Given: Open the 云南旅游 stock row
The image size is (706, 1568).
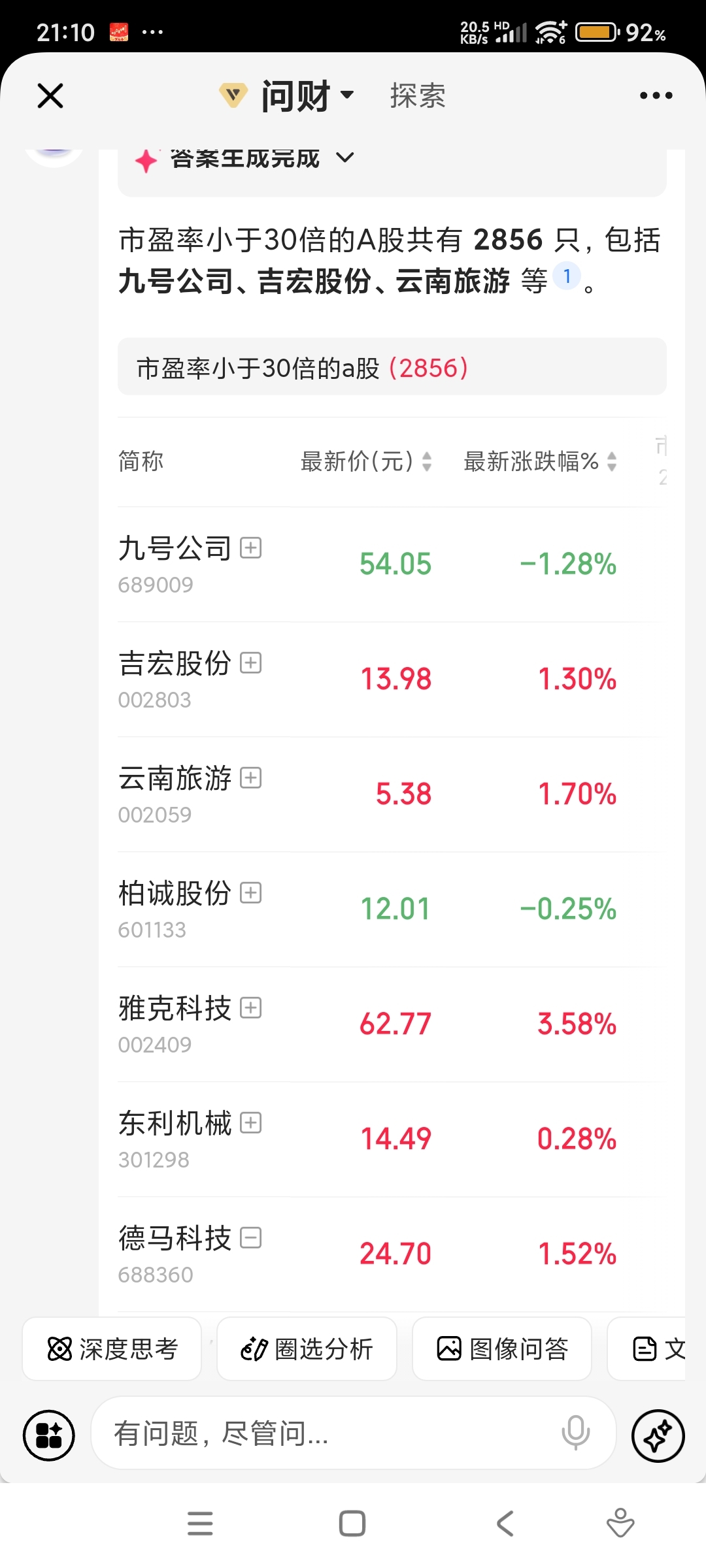Looking at the screenshot, I should (388, 794).
